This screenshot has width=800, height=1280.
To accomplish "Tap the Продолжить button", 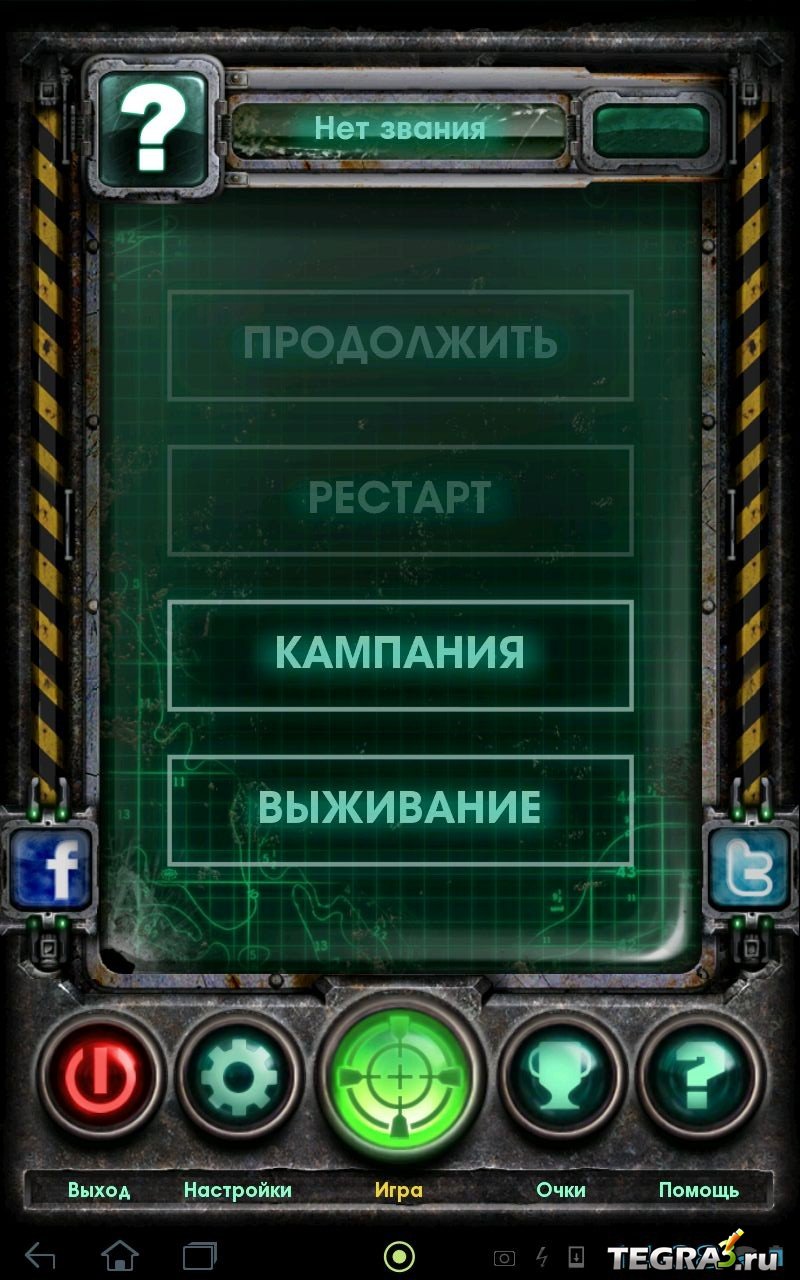I will (x=400, y=344).
